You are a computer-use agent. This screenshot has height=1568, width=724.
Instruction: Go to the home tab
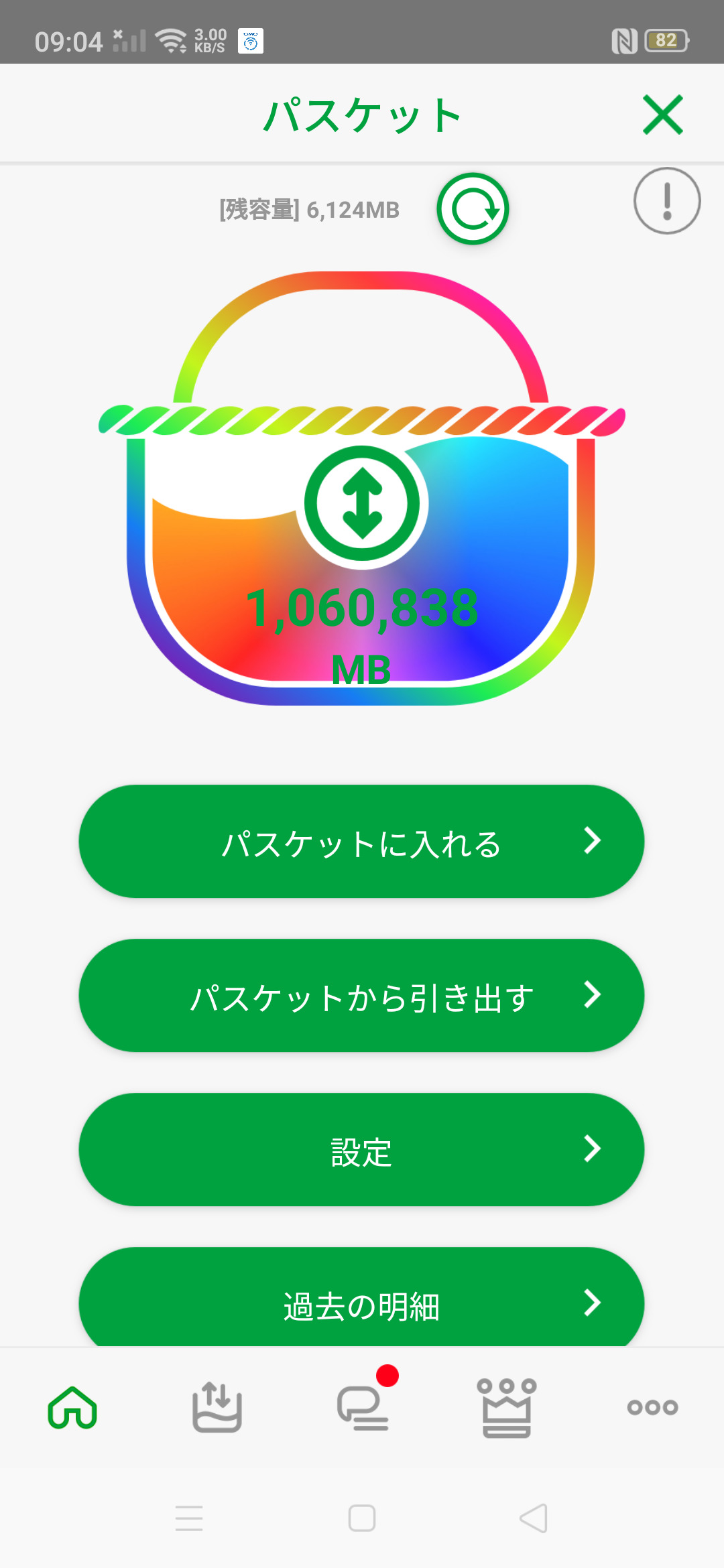click(72, 1407)
